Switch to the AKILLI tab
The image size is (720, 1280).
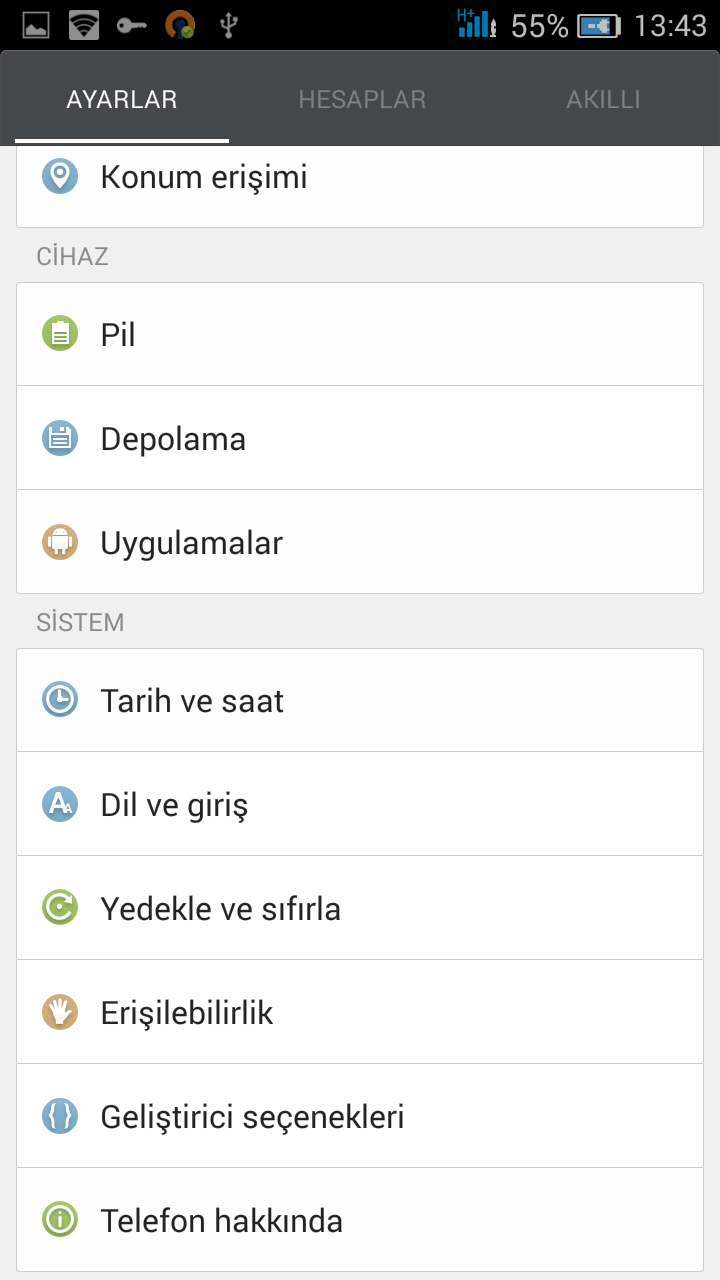[x=603, y=100]
